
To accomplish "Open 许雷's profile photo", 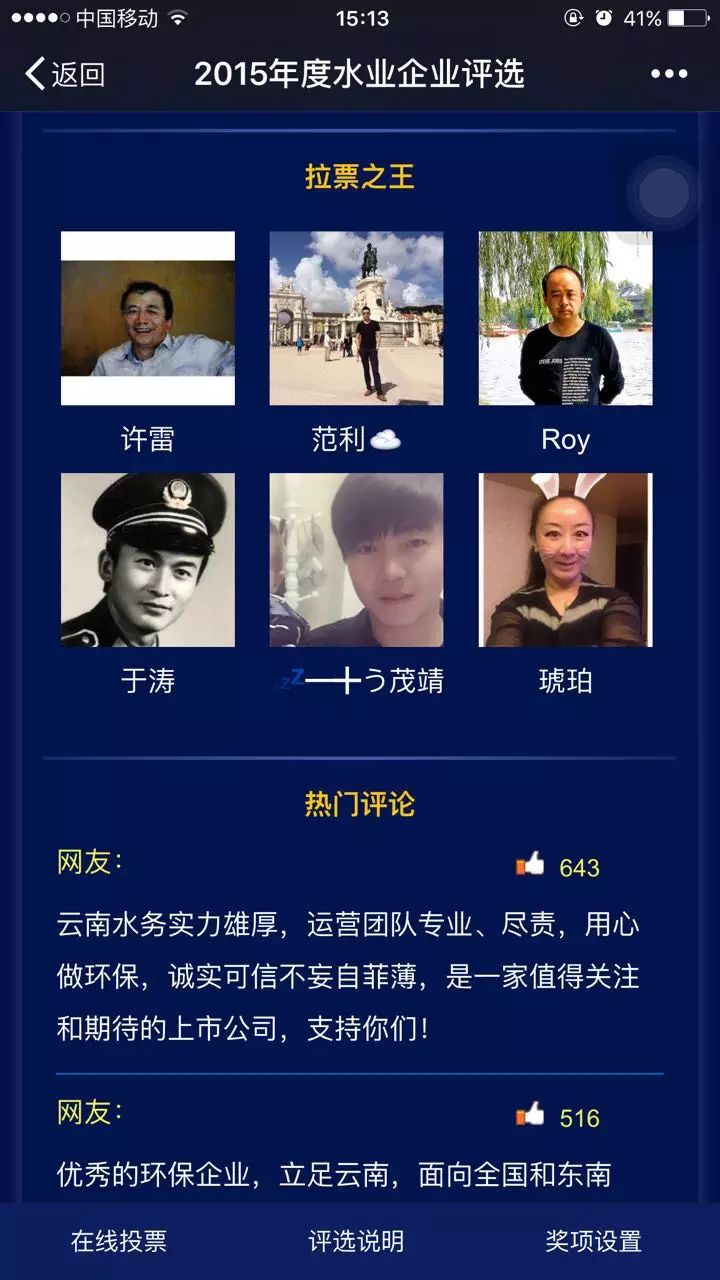I will [148, 318].
